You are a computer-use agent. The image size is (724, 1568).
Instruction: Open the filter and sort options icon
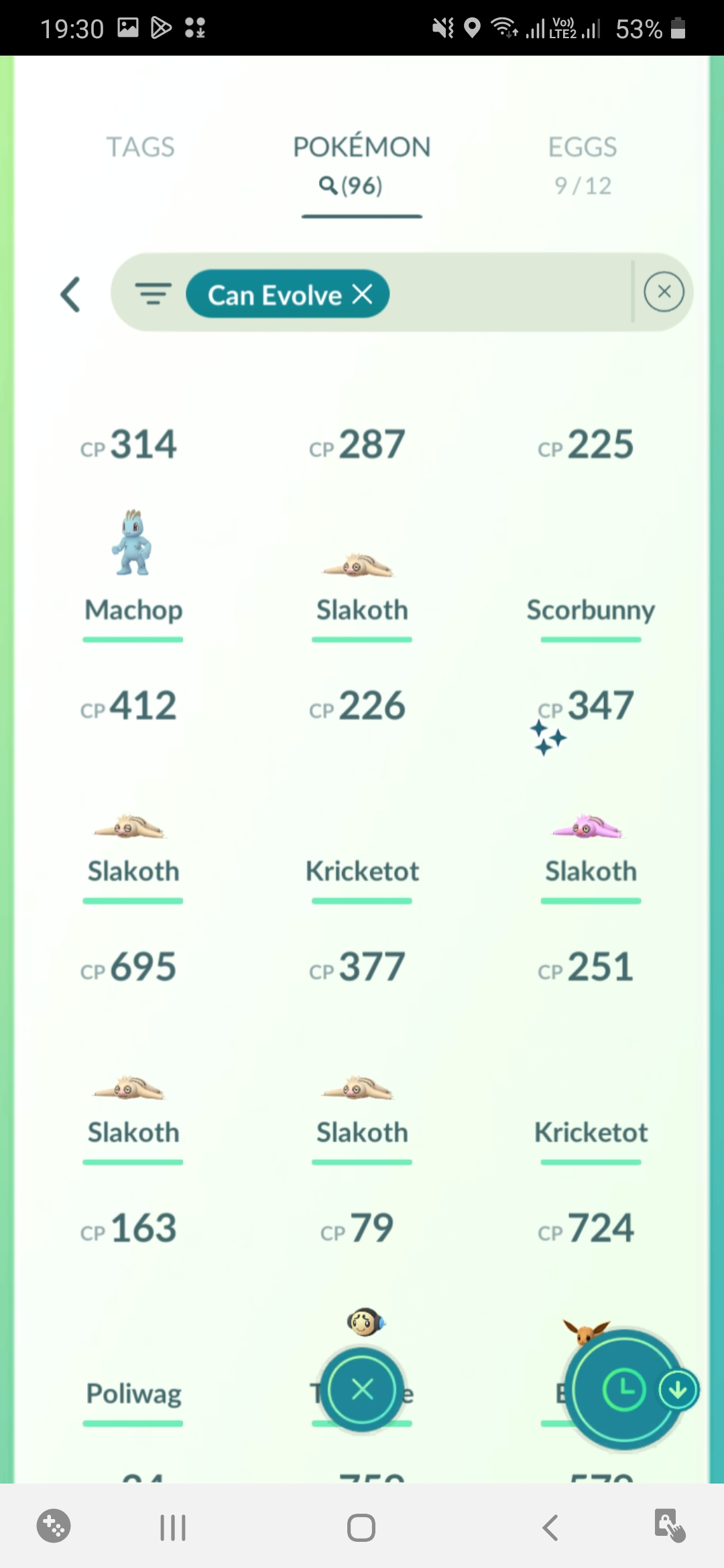click(x=154, y=293)
